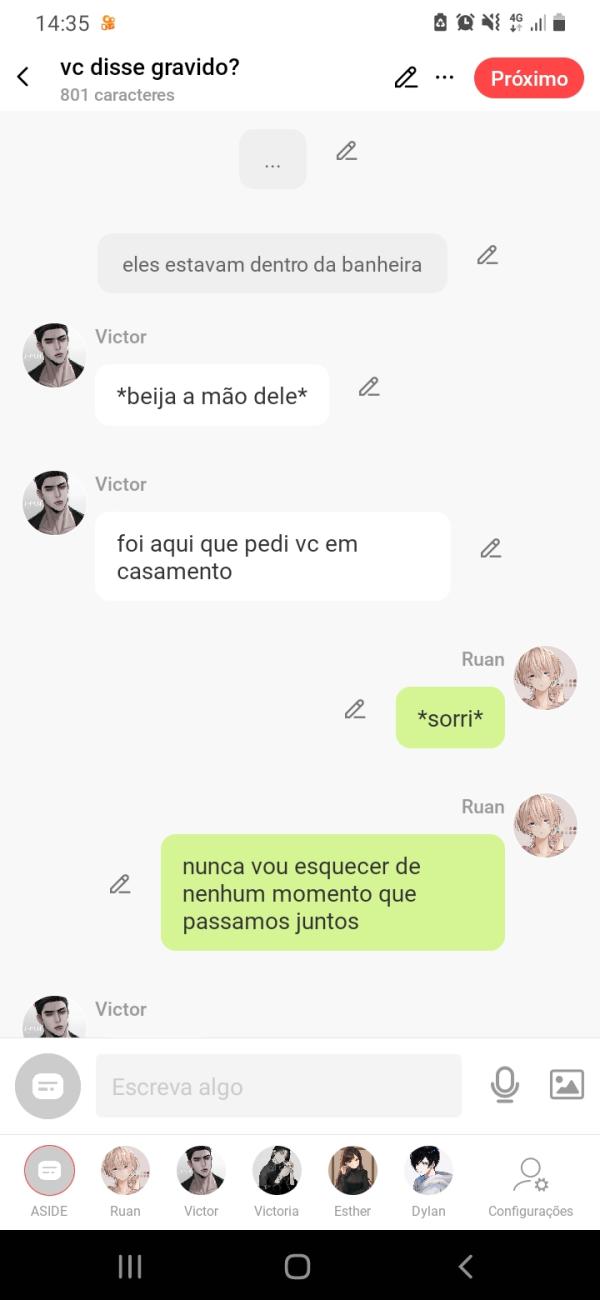Attach an image with the picture icon
600x1300 pixels.
[566, 1085]
